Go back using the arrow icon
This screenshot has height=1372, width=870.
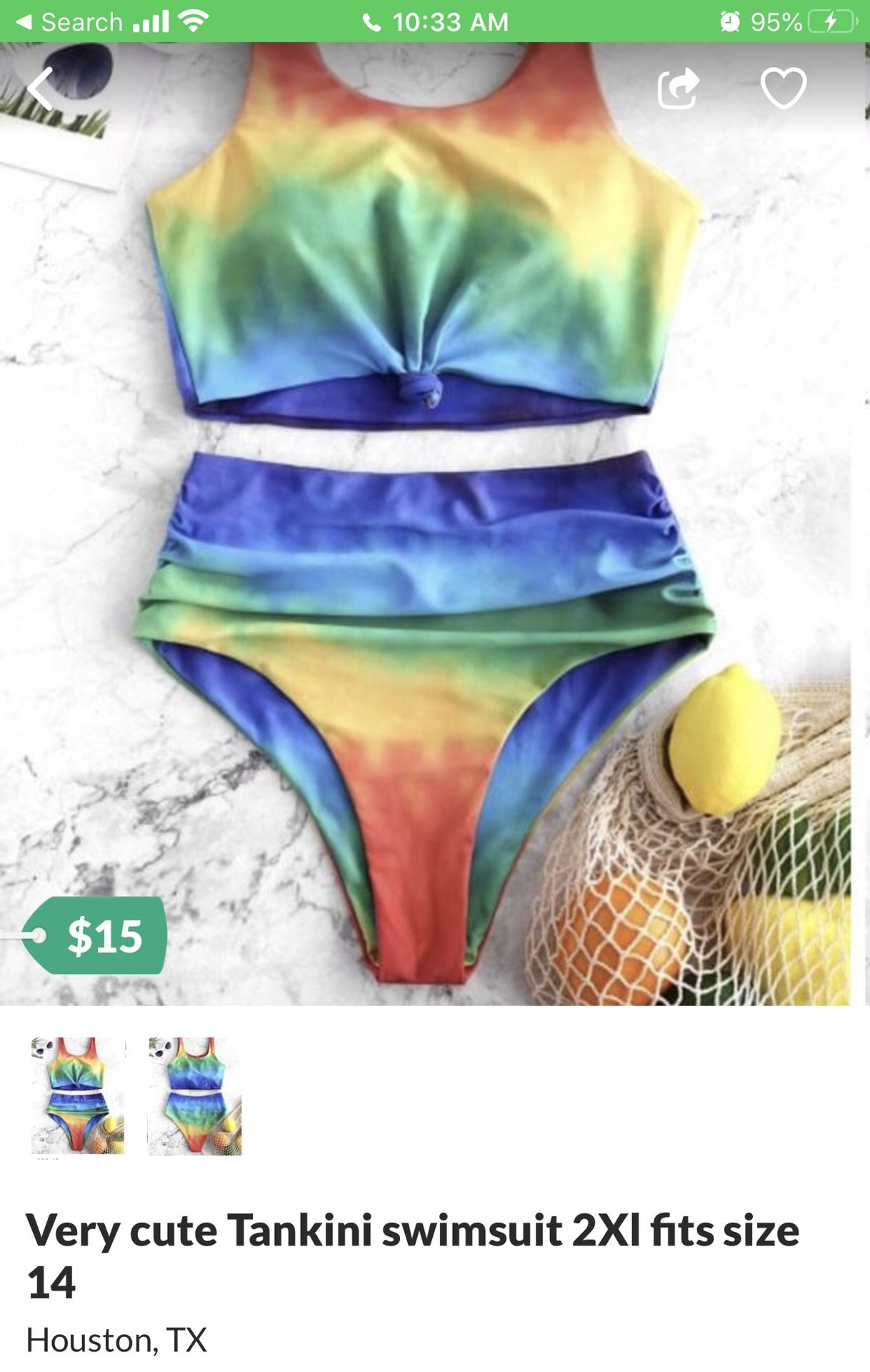(x=41, y=89)
